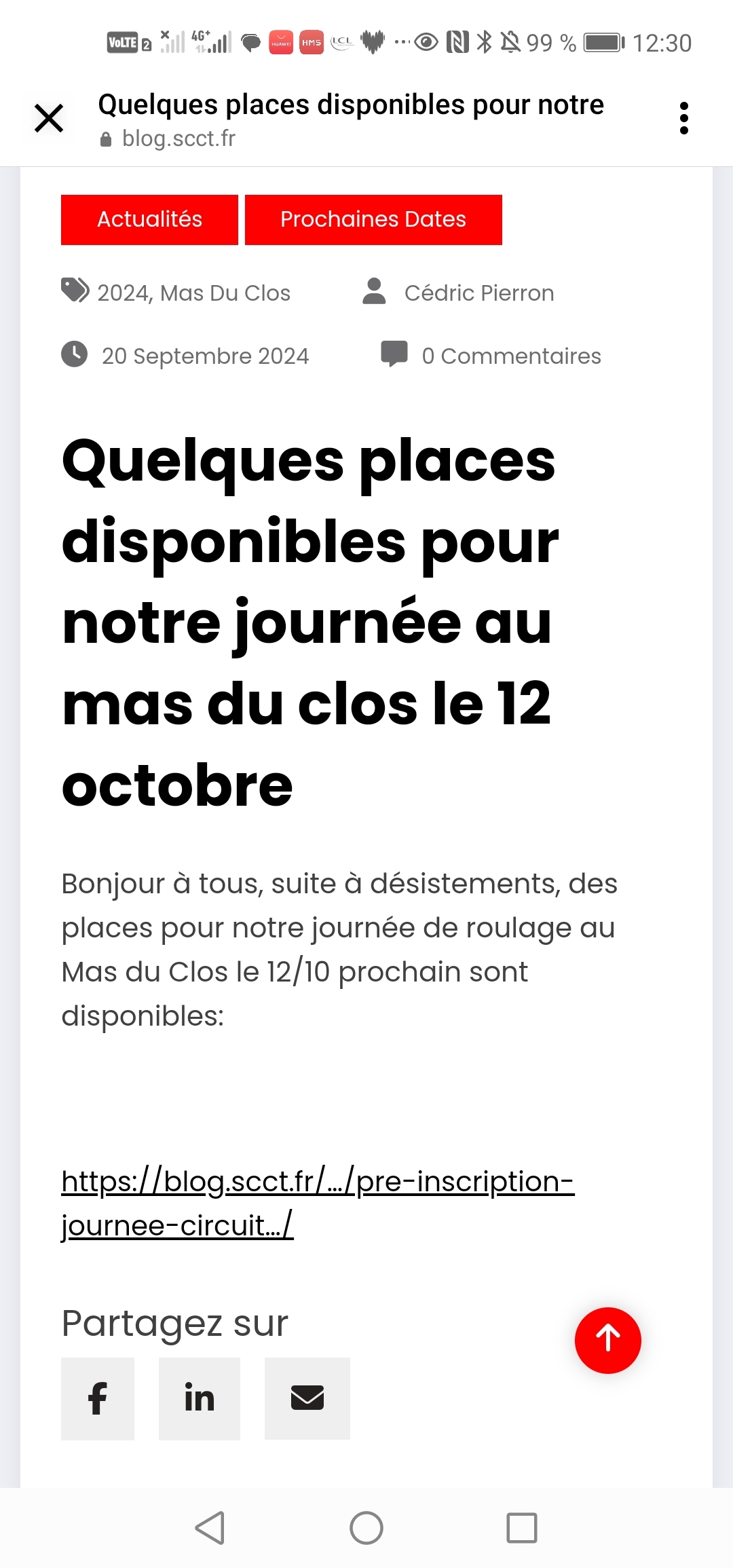Jump to 0 Commentaires section
This screenshot has height=1568, width=733.
(x=510, y=356)
